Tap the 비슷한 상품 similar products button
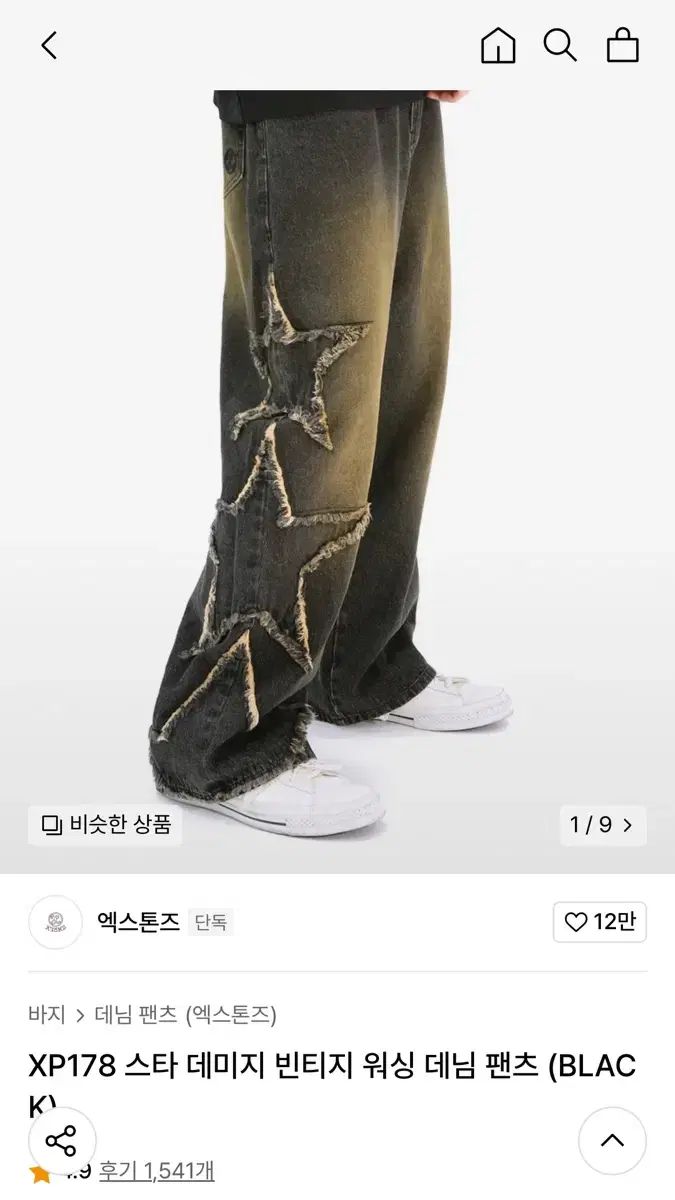Screen dimensions: 675x1200 (x=105, y=825)
